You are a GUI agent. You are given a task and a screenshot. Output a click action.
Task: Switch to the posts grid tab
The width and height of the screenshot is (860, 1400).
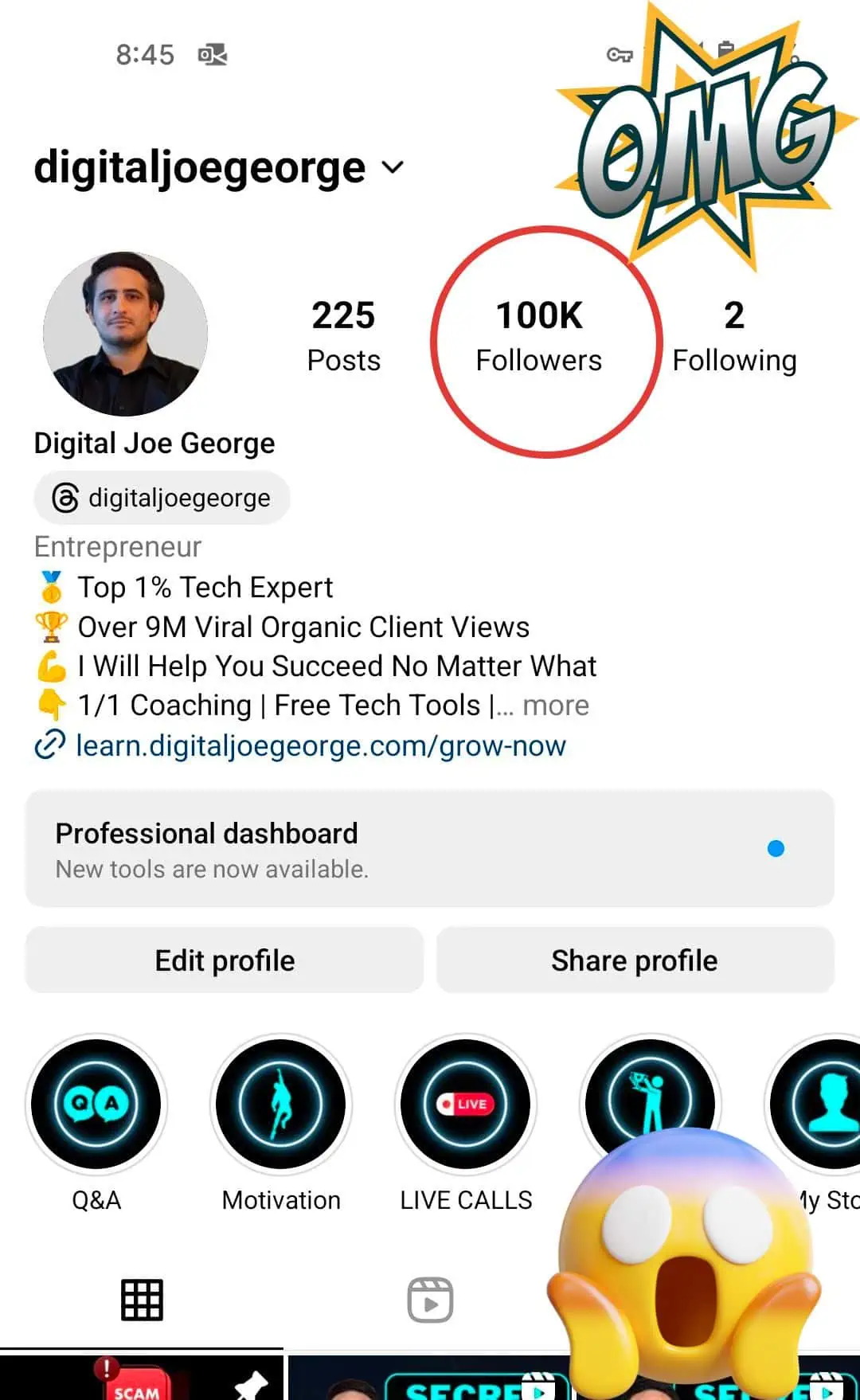143,1300
